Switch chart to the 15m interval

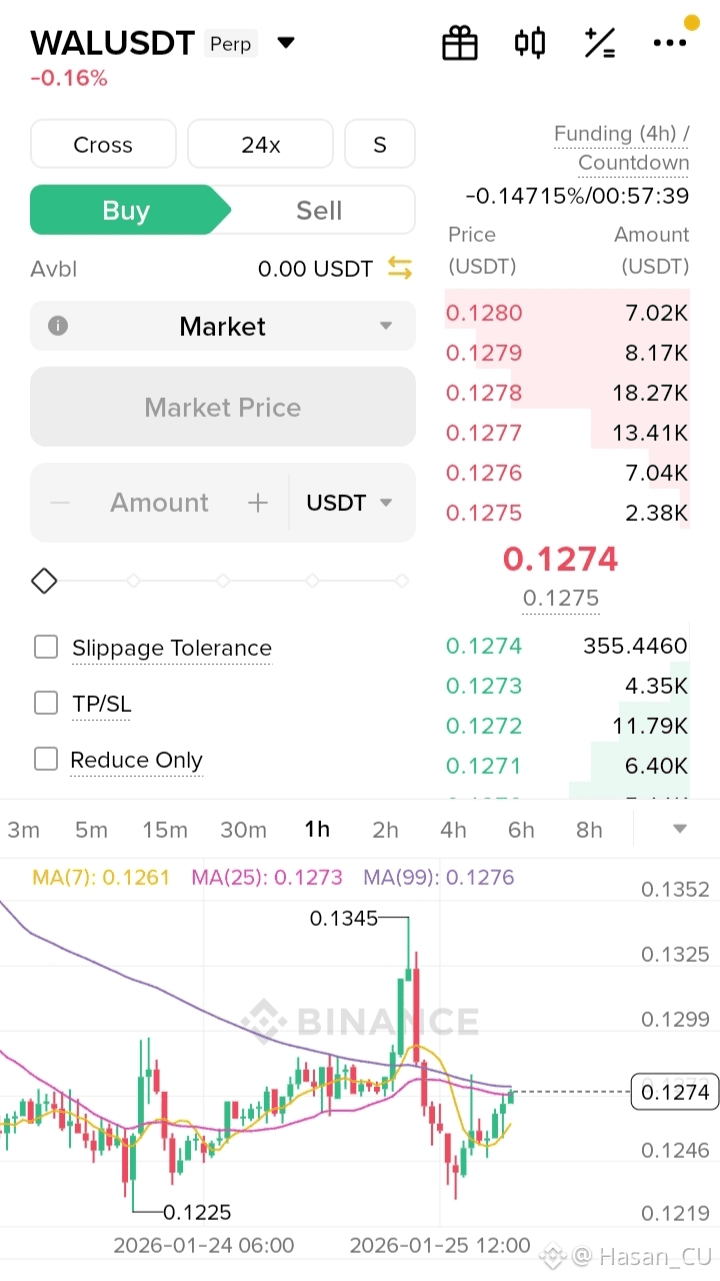pos(165,829)
